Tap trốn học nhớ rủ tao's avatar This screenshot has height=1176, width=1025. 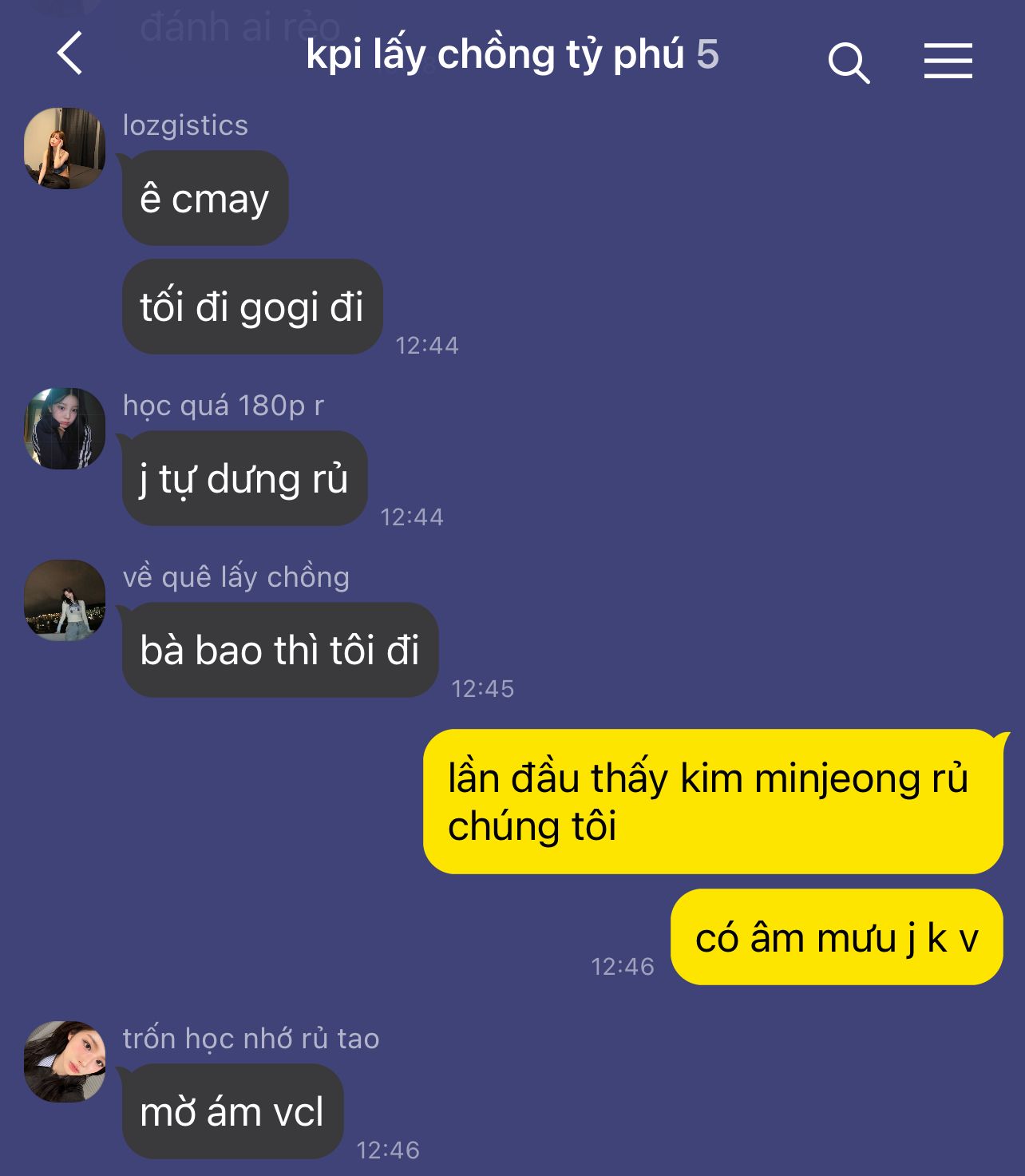coord(65,1062)
